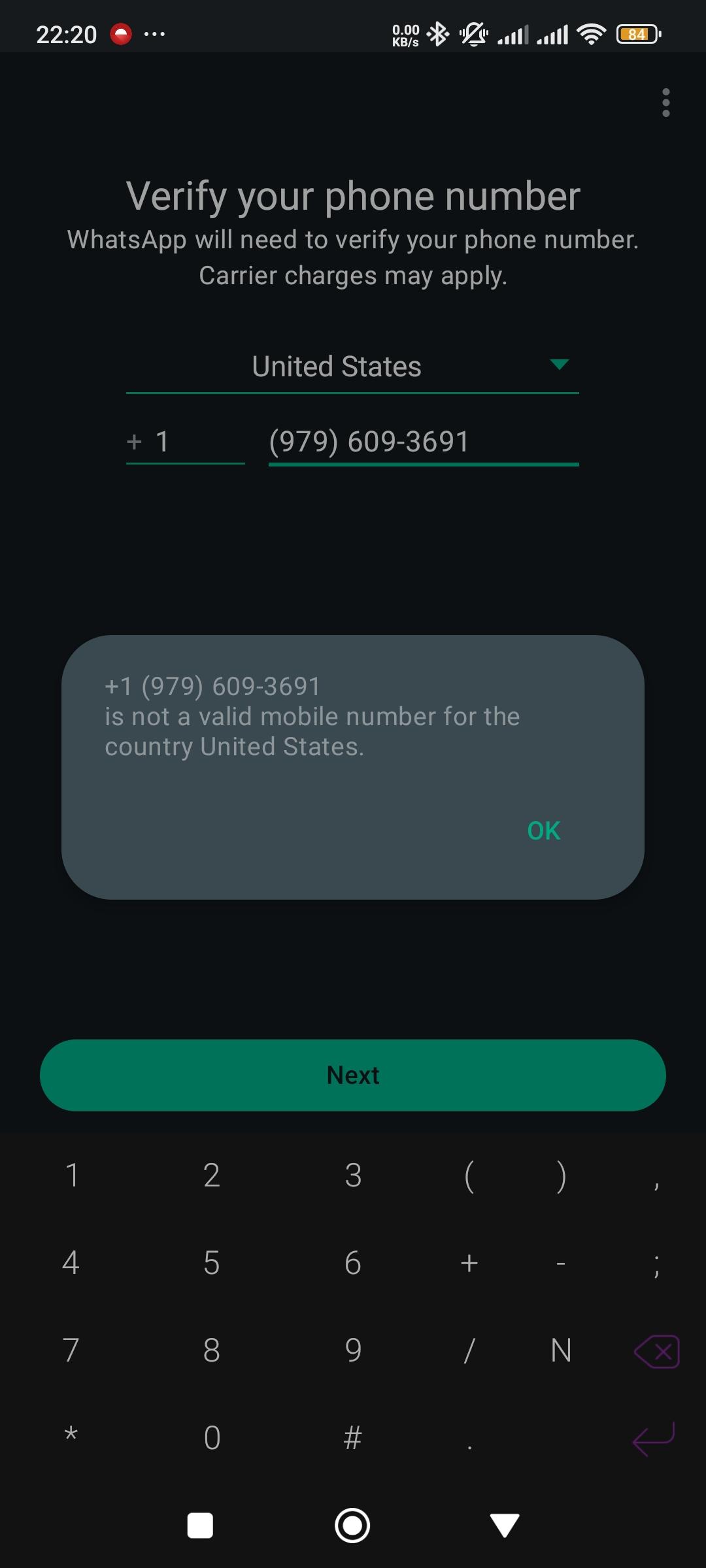This screenshot has height=1568, width=706.
Task: Tap the screen recording indicator
Action: (122, 33)
